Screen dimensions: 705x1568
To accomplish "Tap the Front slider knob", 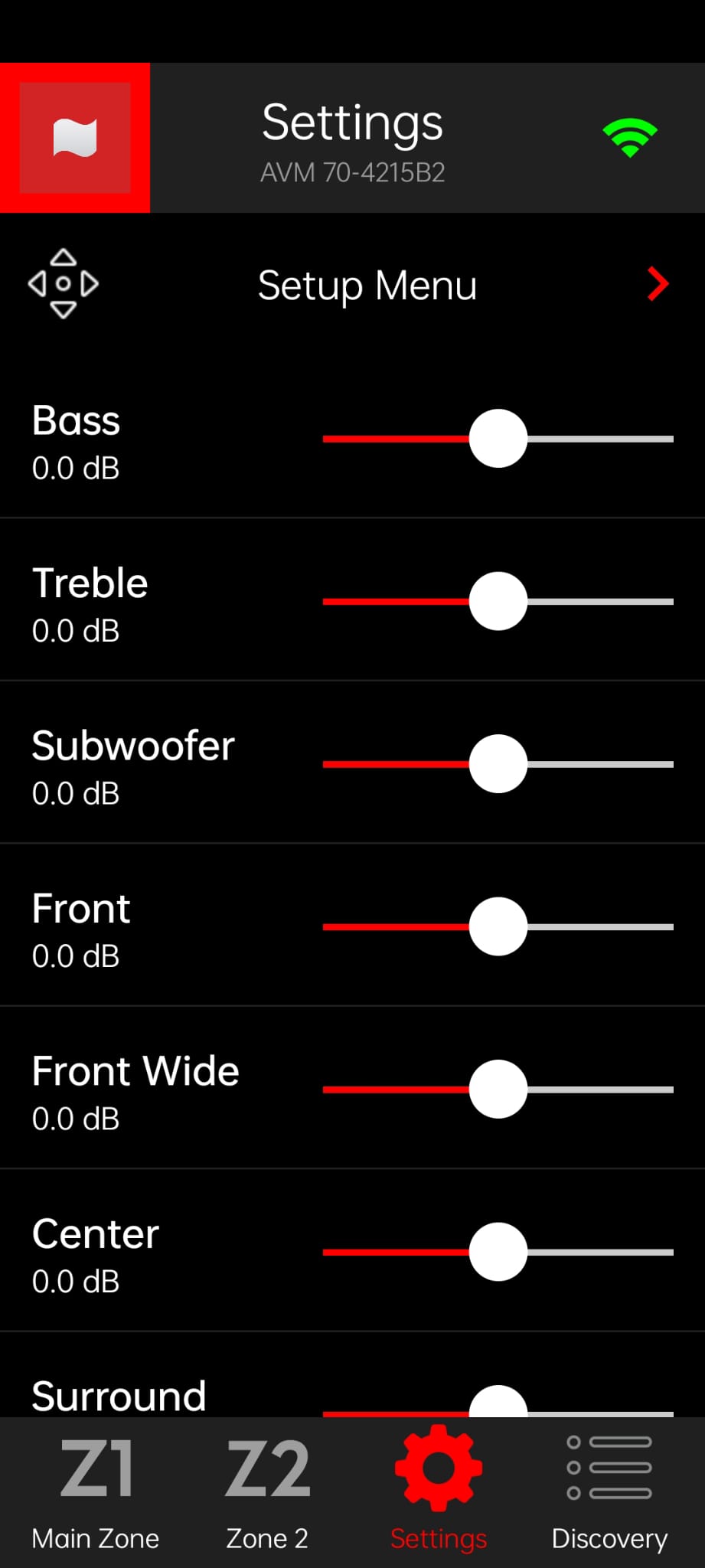I will click(498, 926).
